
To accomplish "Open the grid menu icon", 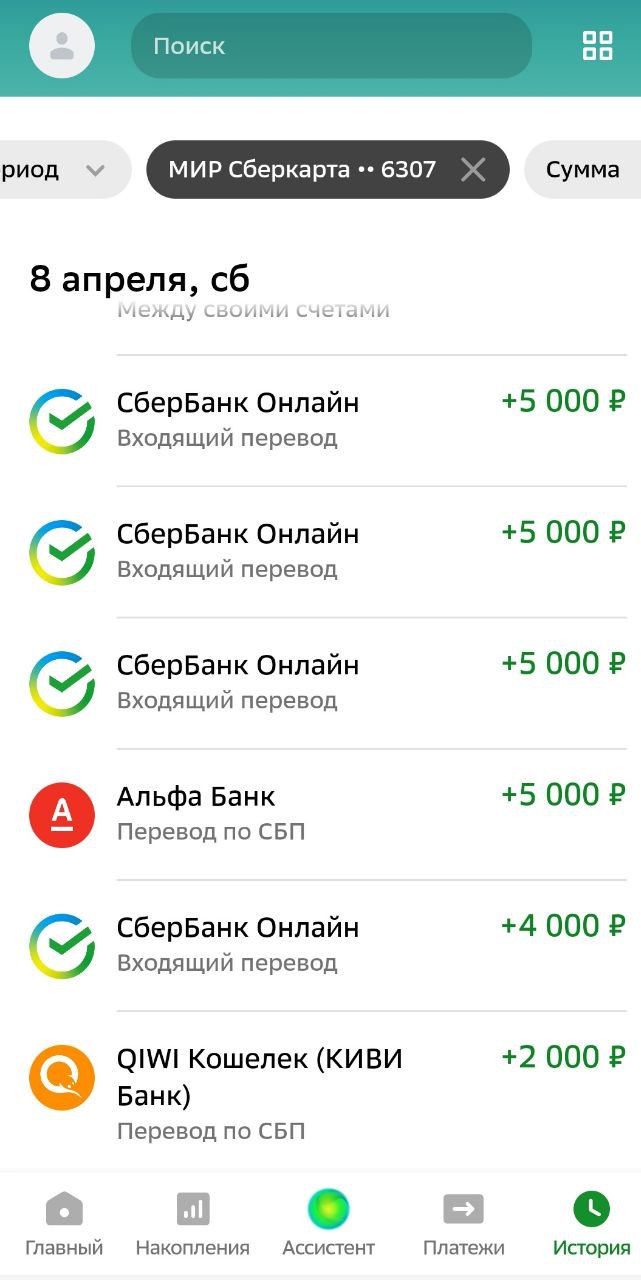I will coord(597,46).
